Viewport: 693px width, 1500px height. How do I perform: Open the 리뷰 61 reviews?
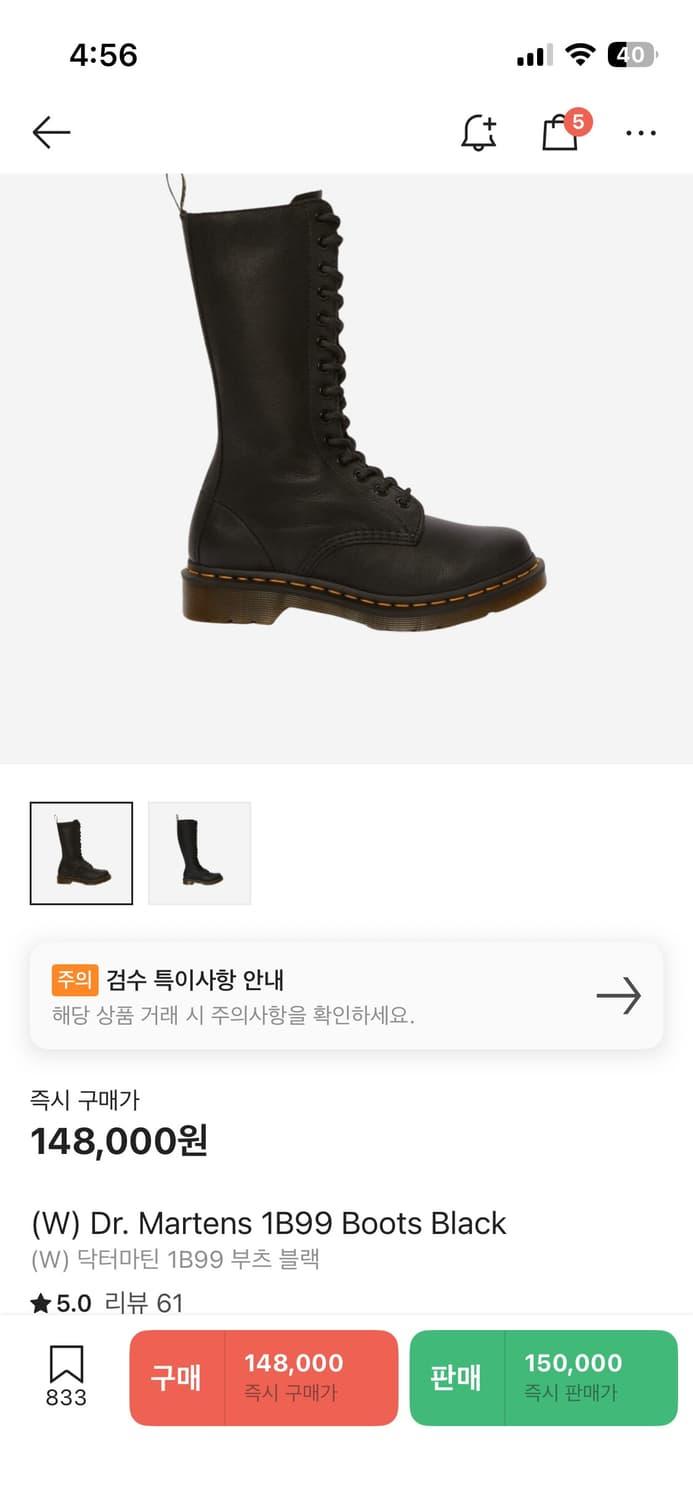pos(144,1303)
